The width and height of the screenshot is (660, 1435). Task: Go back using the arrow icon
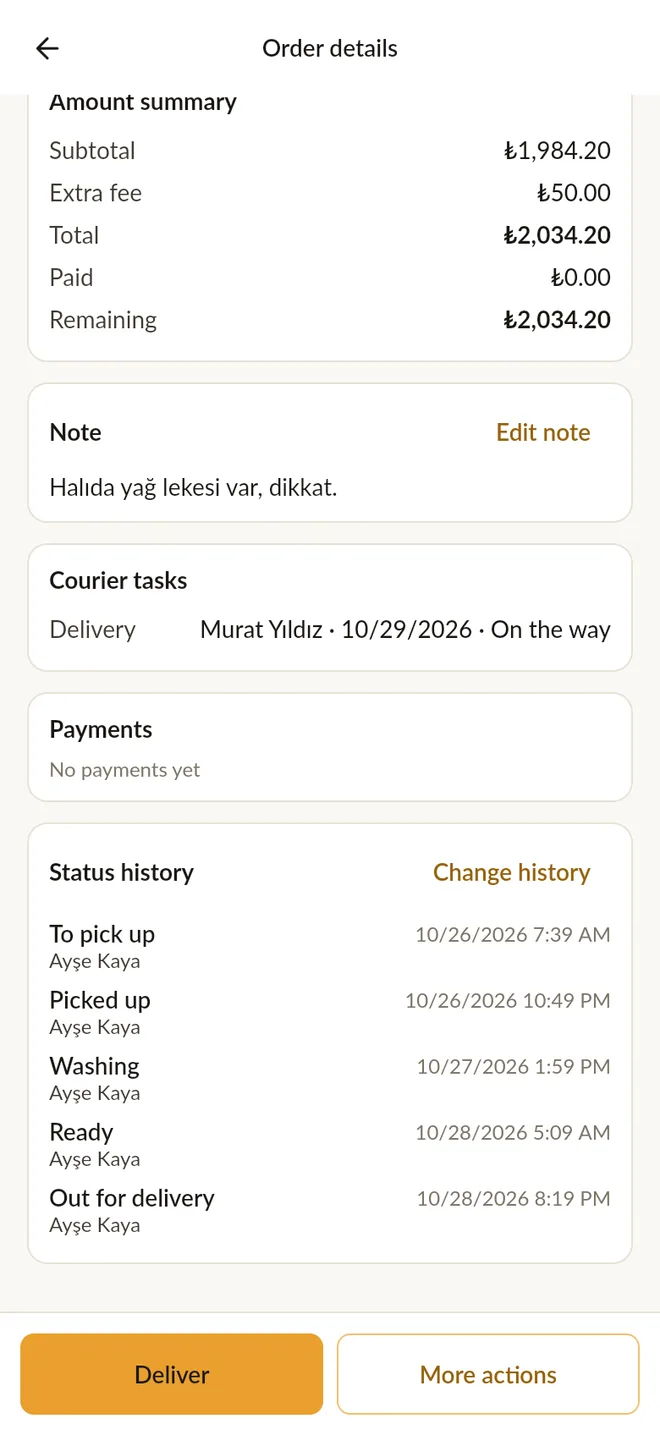(x=47, y=48)
